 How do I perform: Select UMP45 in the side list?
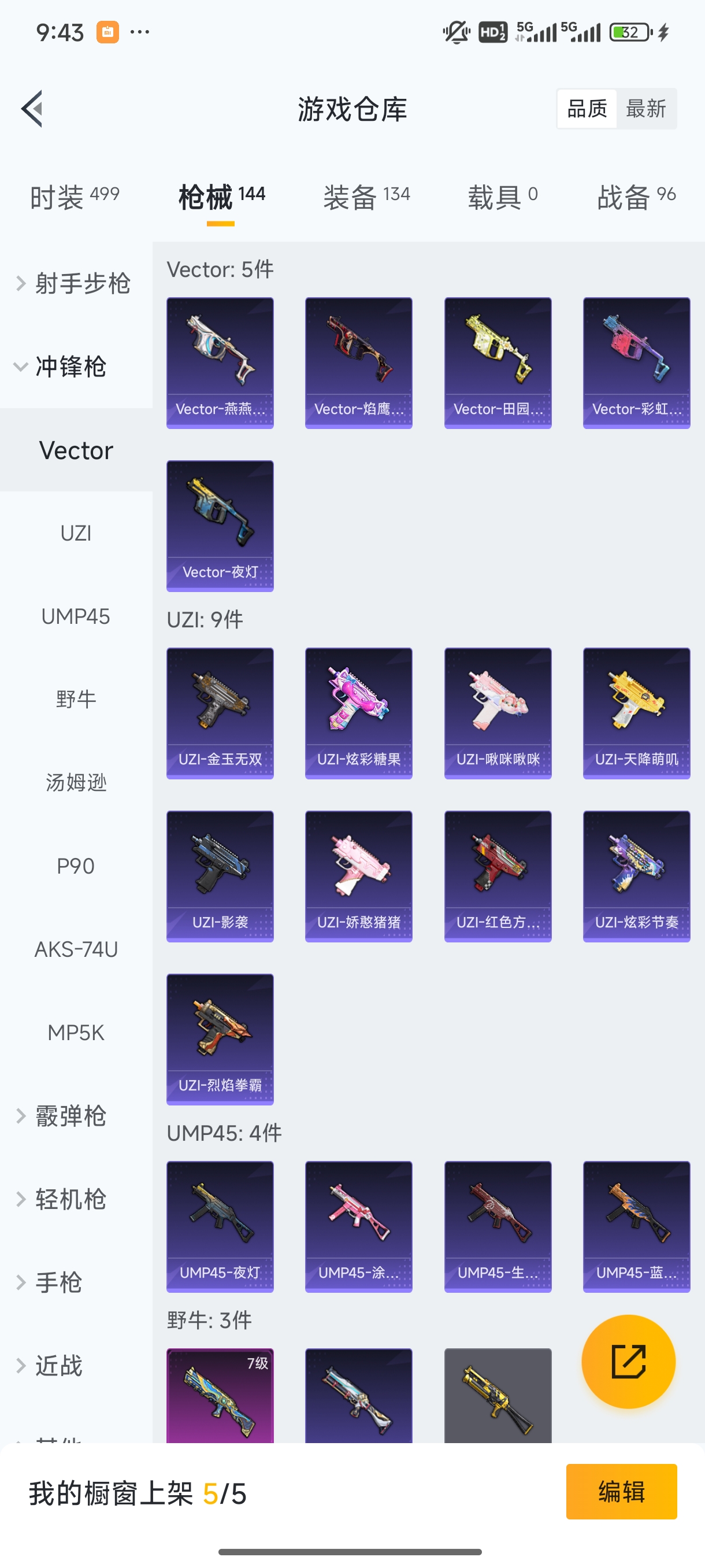click(76, 616)
